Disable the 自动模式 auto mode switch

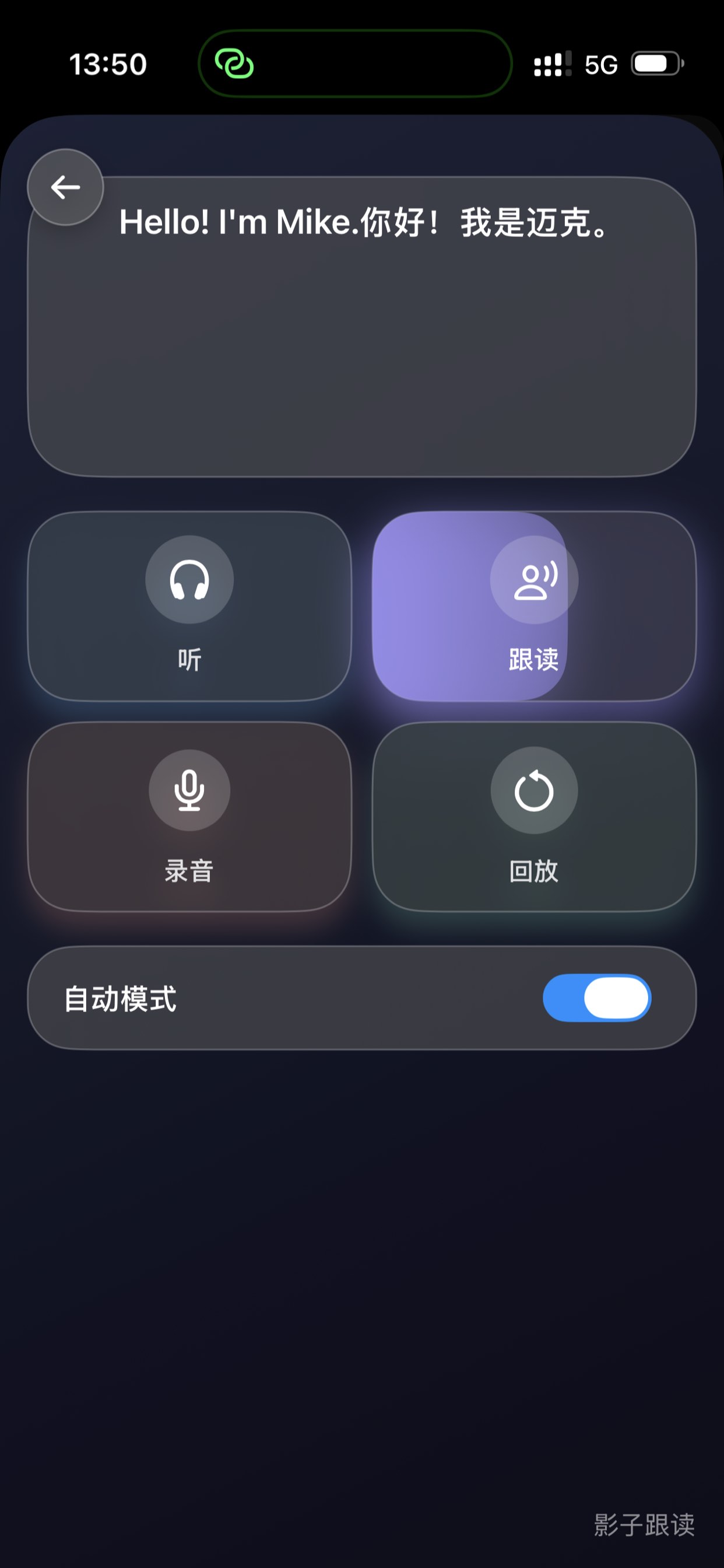596,997
